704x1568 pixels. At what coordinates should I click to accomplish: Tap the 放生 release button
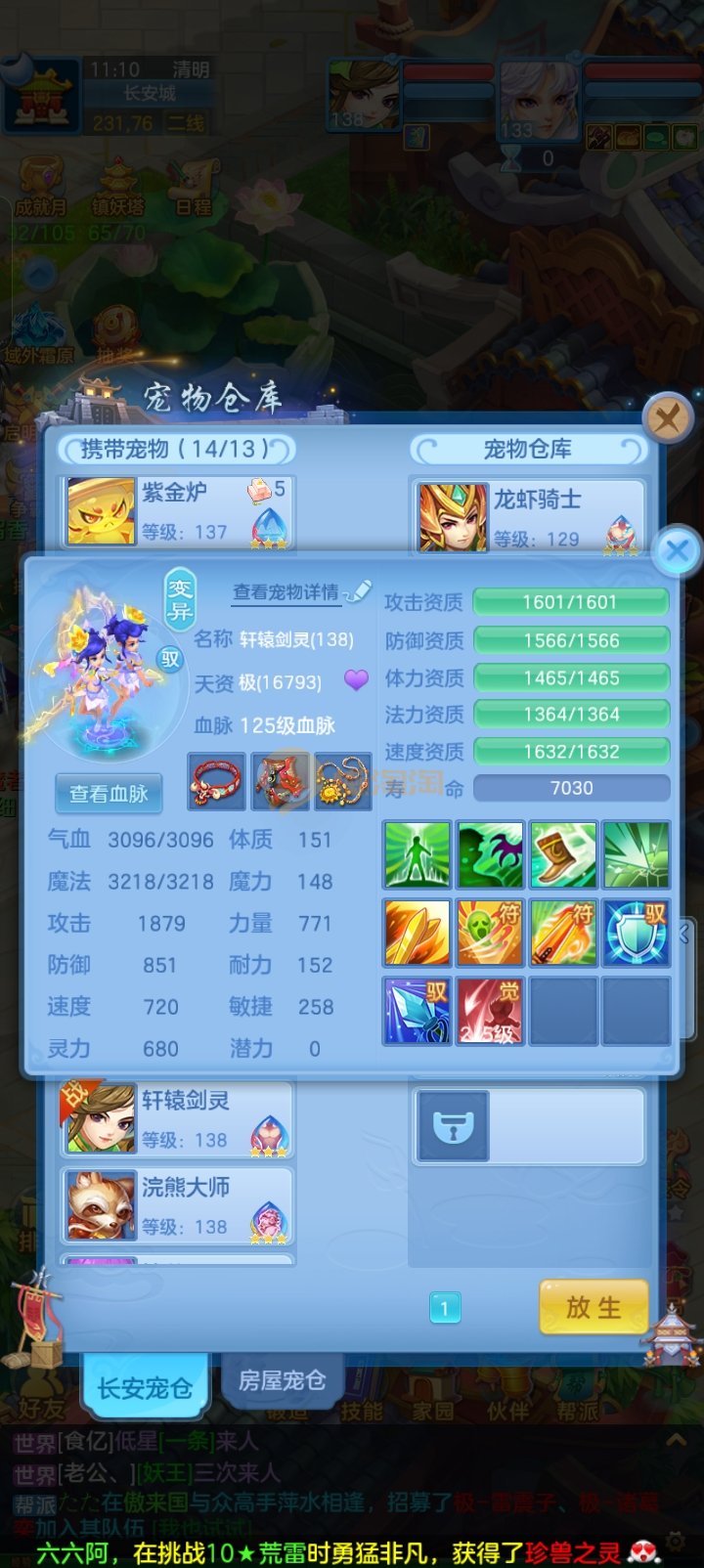(x=594, y=1307)
